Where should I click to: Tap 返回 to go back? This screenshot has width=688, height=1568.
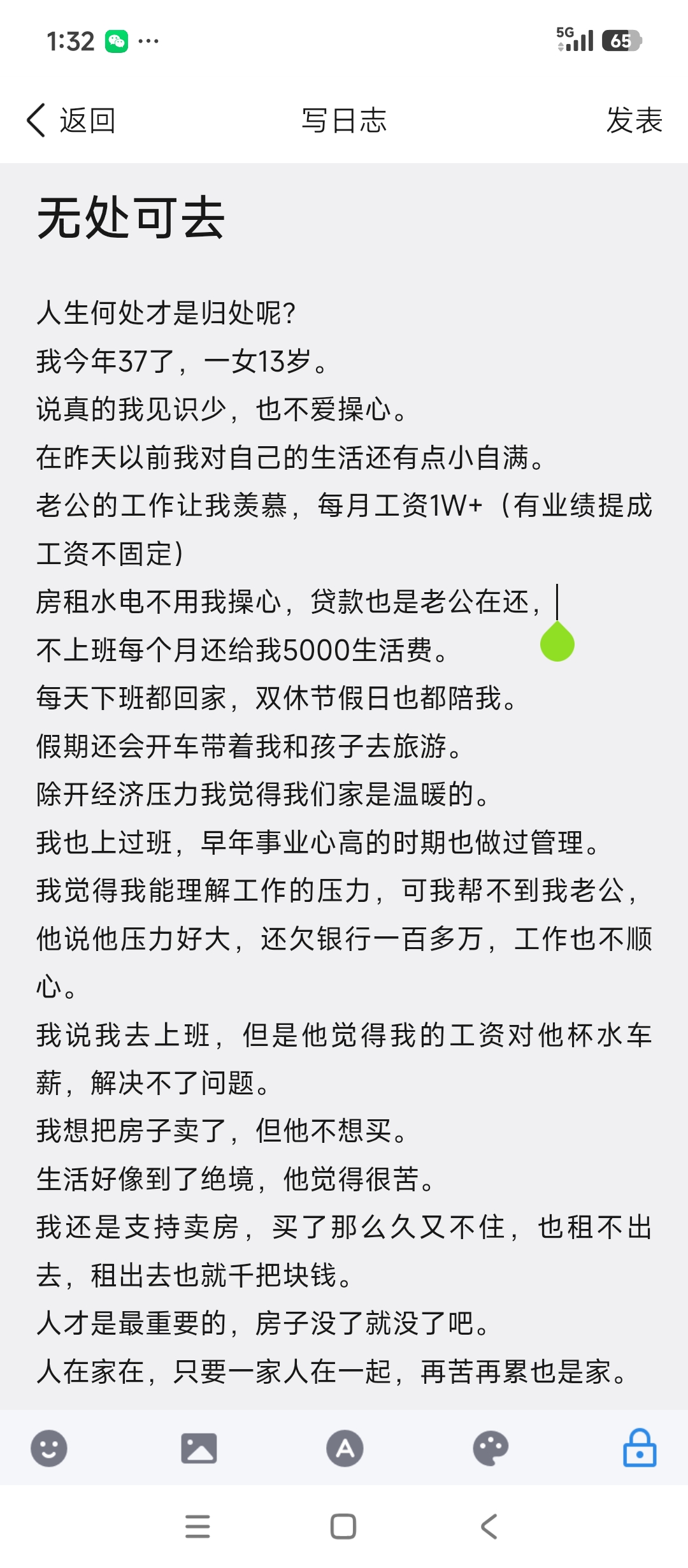coord(71,120)
